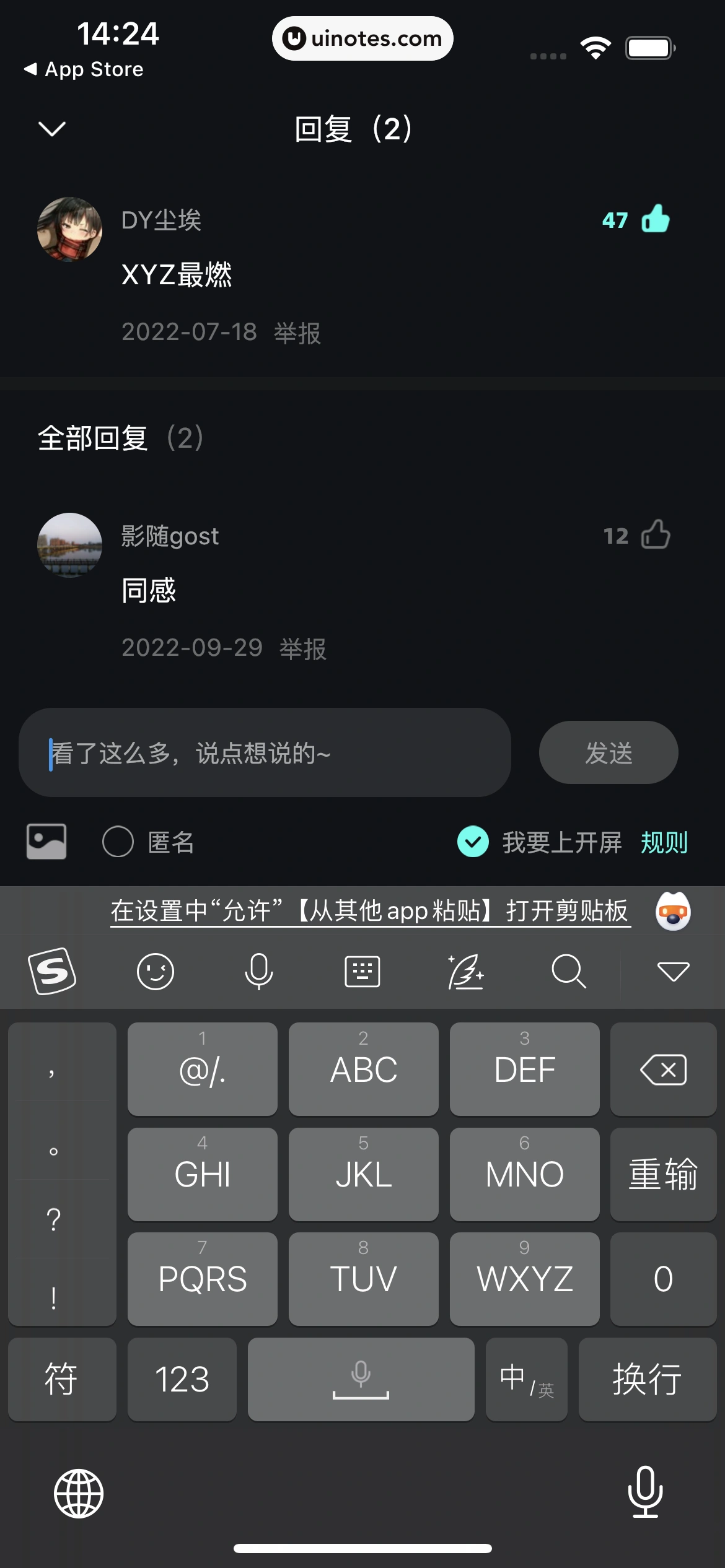Switch the 中/英 language key
725x1568 pixels.
coord(526,1379)
